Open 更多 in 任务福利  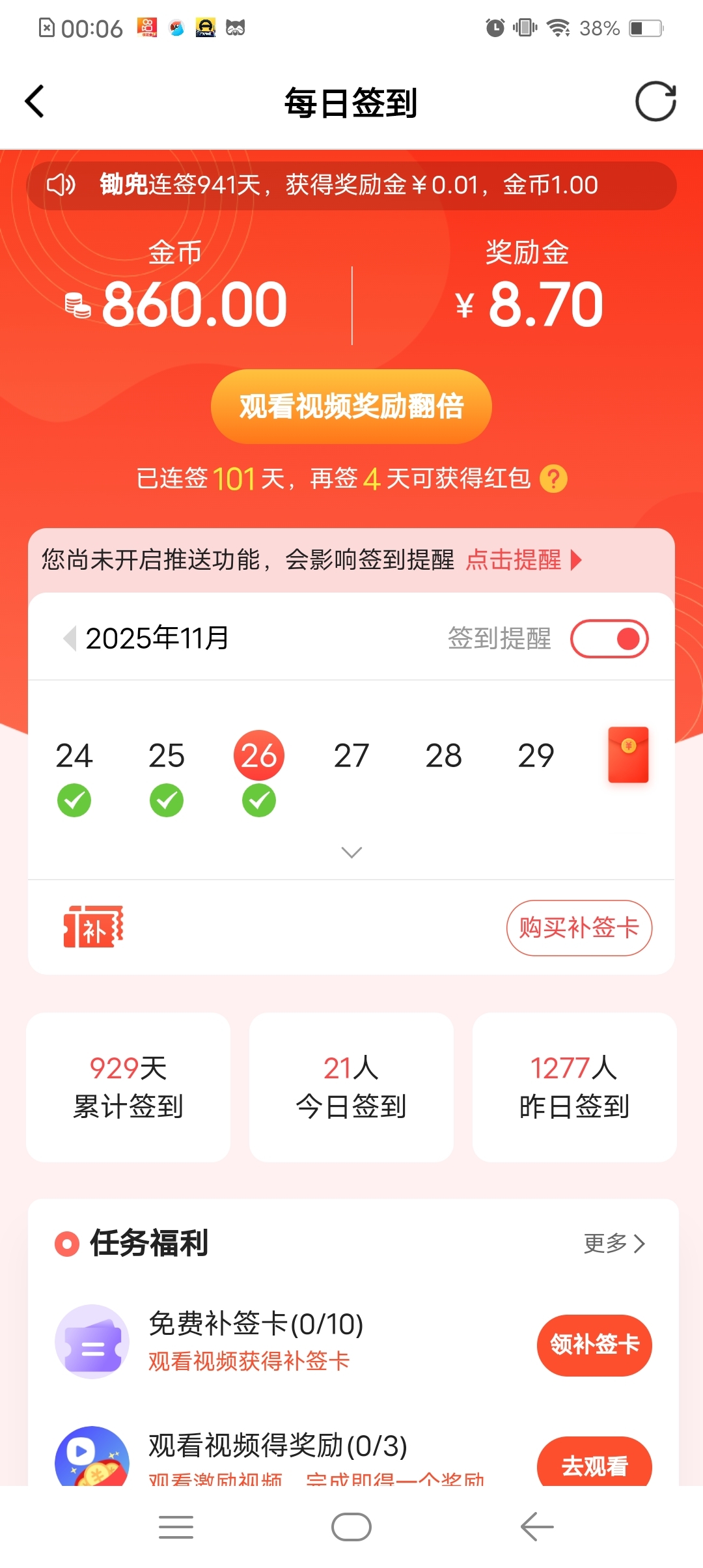614,1243
